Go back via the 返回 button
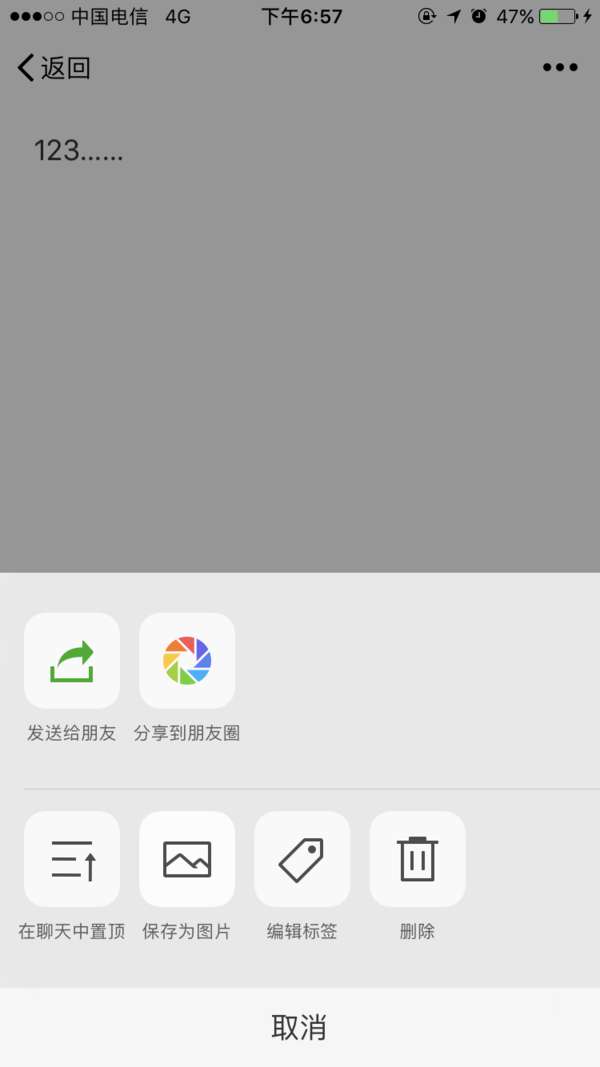The height and width of the screenshot is (1067, 600). (55, 68)
